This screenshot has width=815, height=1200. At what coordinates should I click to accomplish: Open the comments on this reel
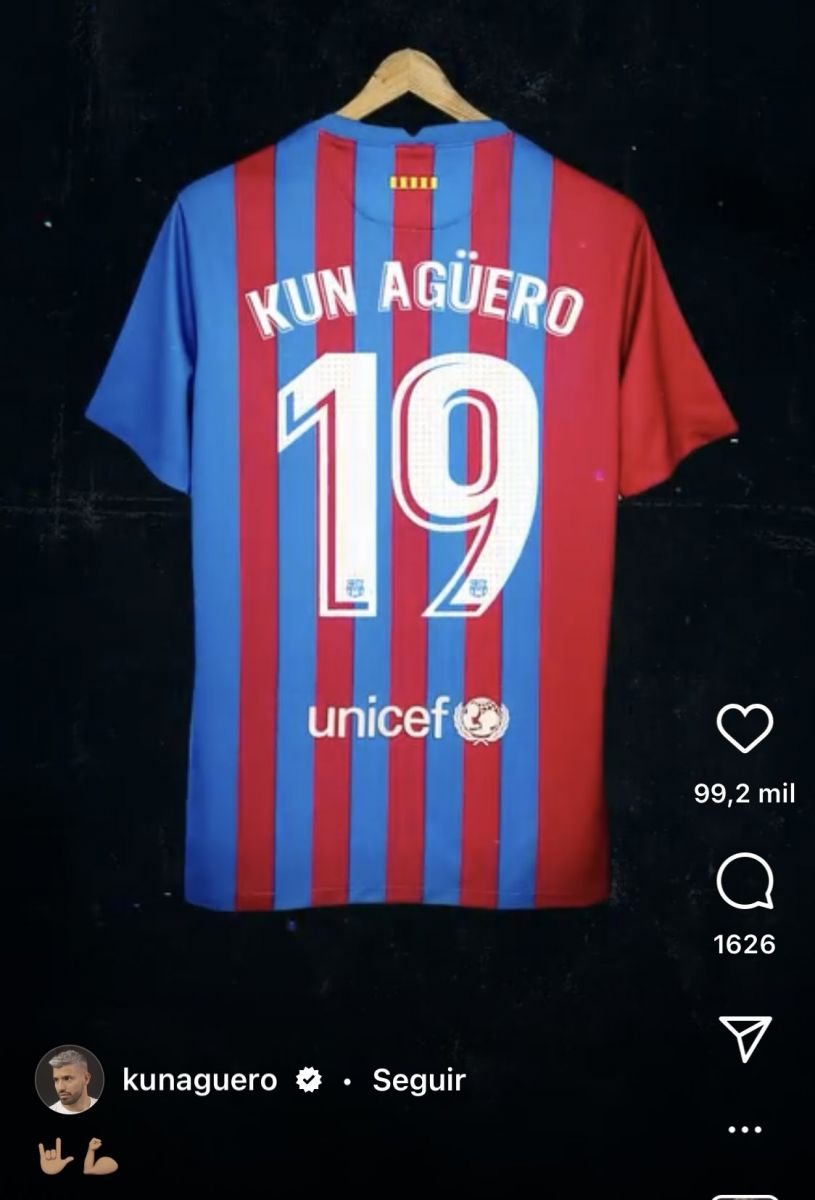745,882
